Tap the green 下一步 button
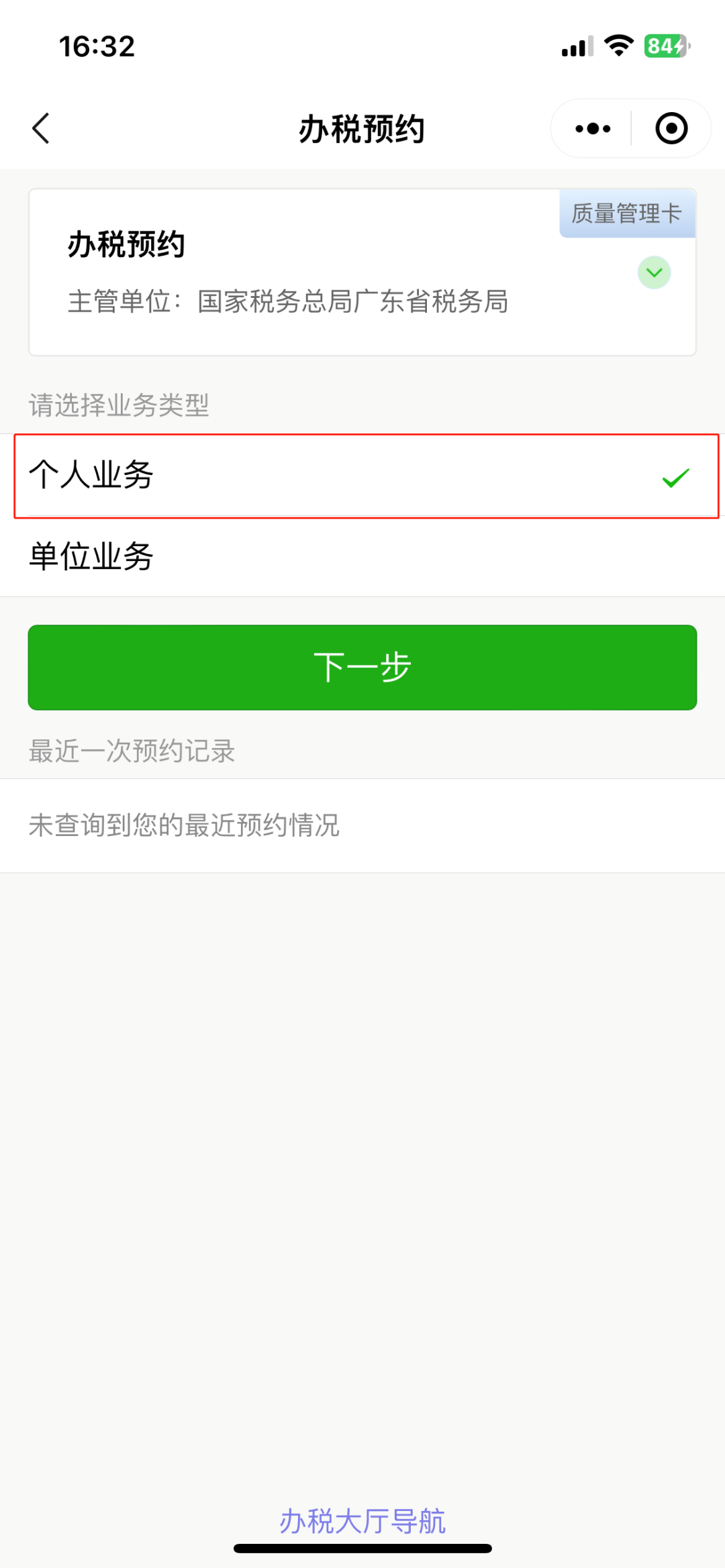 [362, 668]
